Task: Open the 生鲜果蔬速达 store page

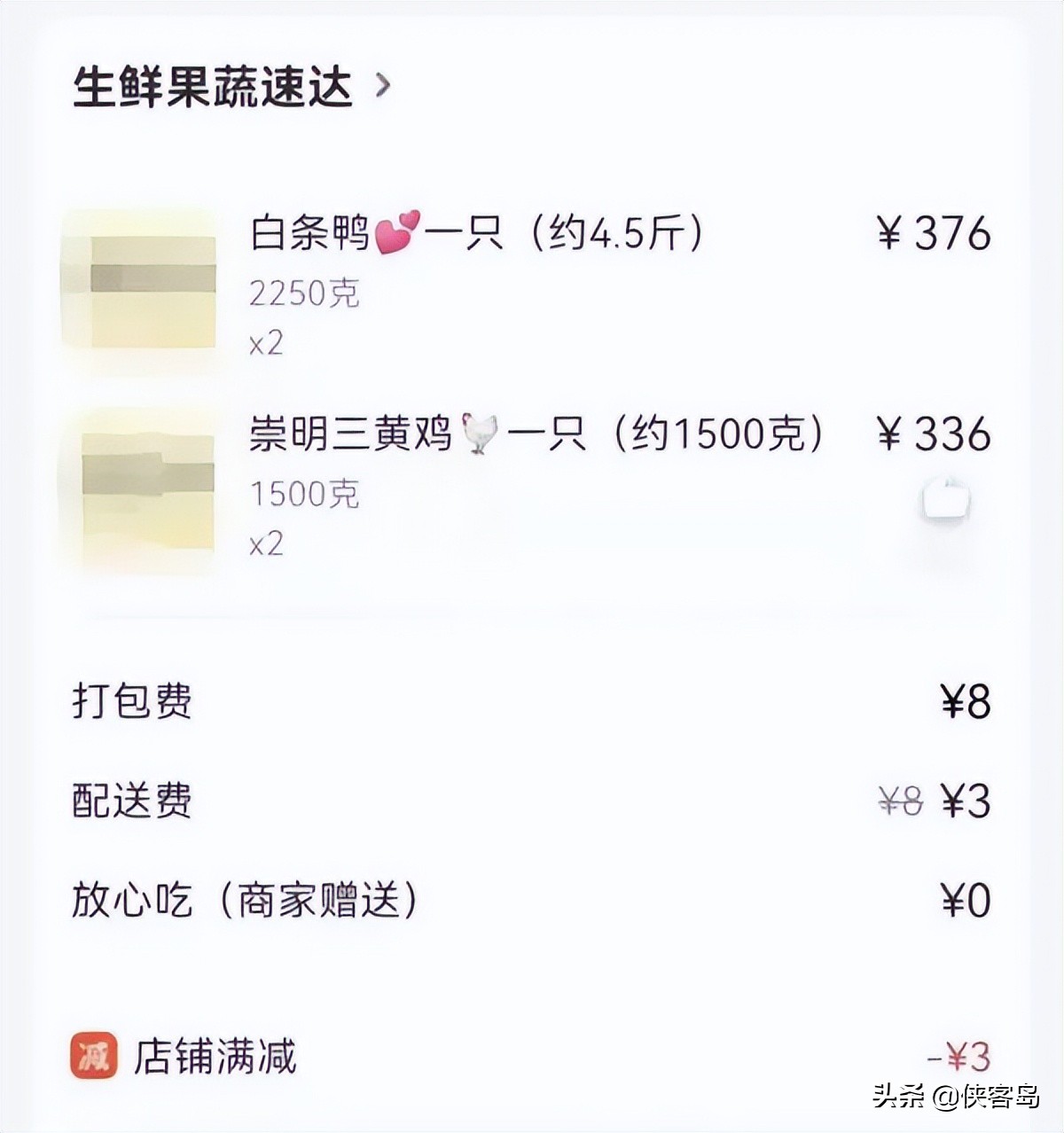Action: point(231,87)
